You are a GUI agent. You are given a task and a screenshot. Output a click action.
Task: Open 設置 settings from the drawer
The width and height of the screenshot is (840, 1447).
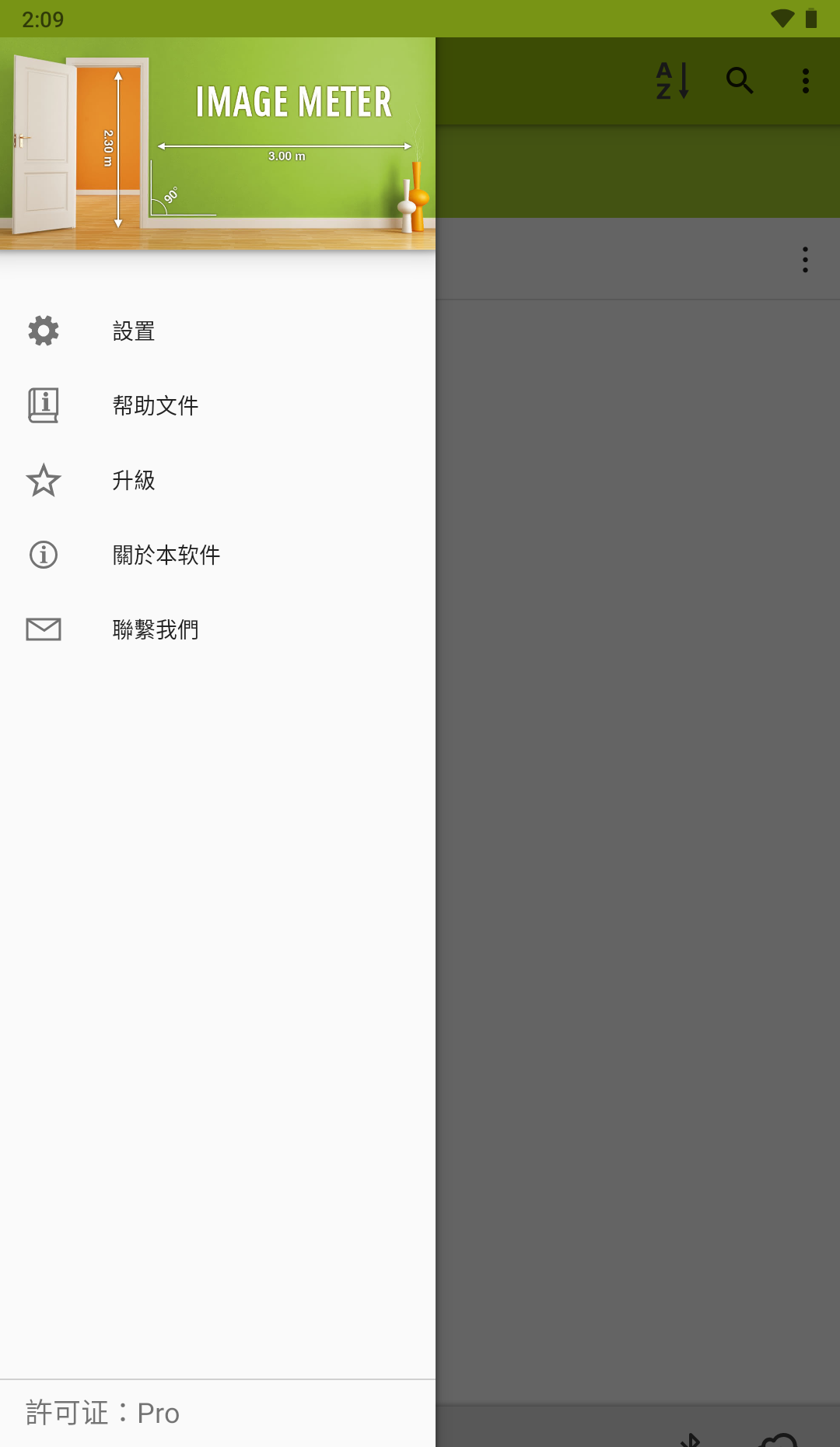(x=134, y=331)
